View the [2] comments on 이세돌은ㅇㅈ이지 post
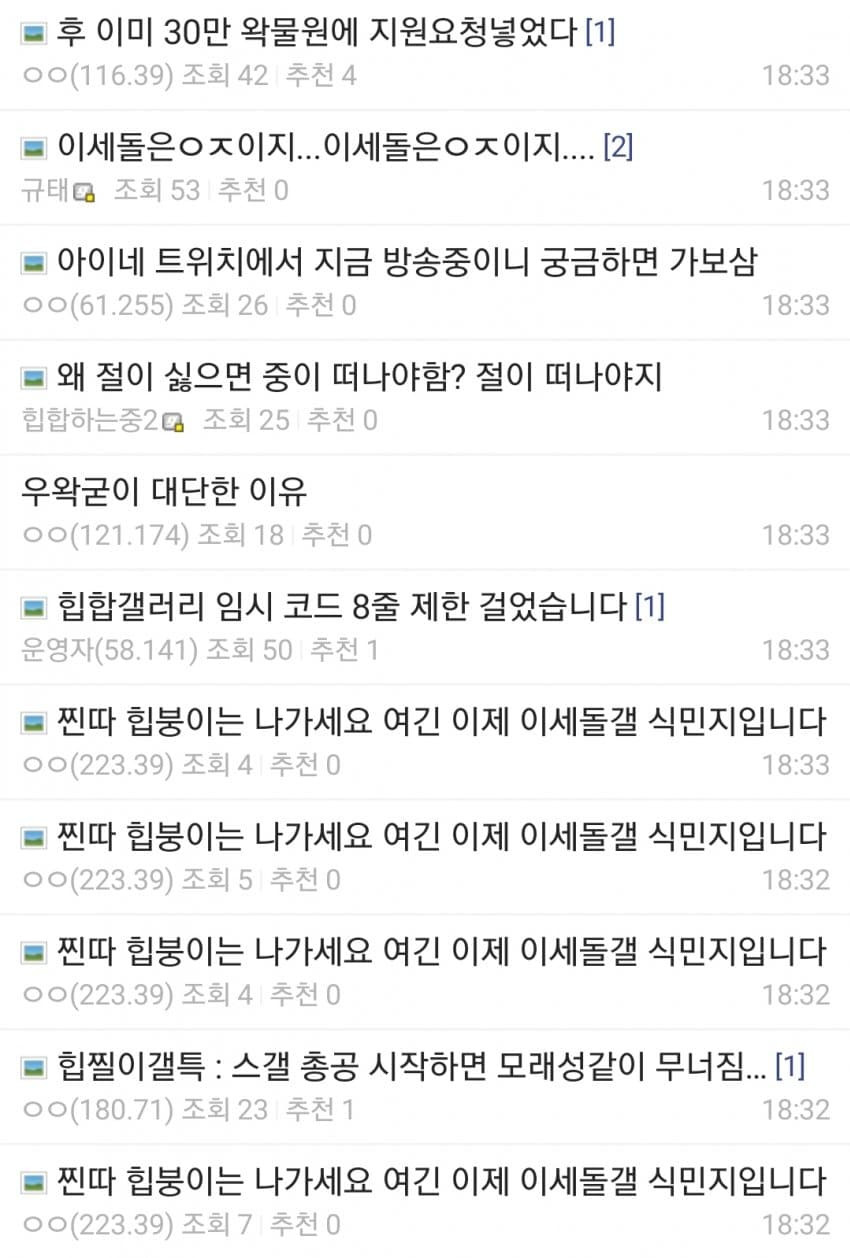The image size is (850, 1258). pyautogui.click(x=618, y=148)
